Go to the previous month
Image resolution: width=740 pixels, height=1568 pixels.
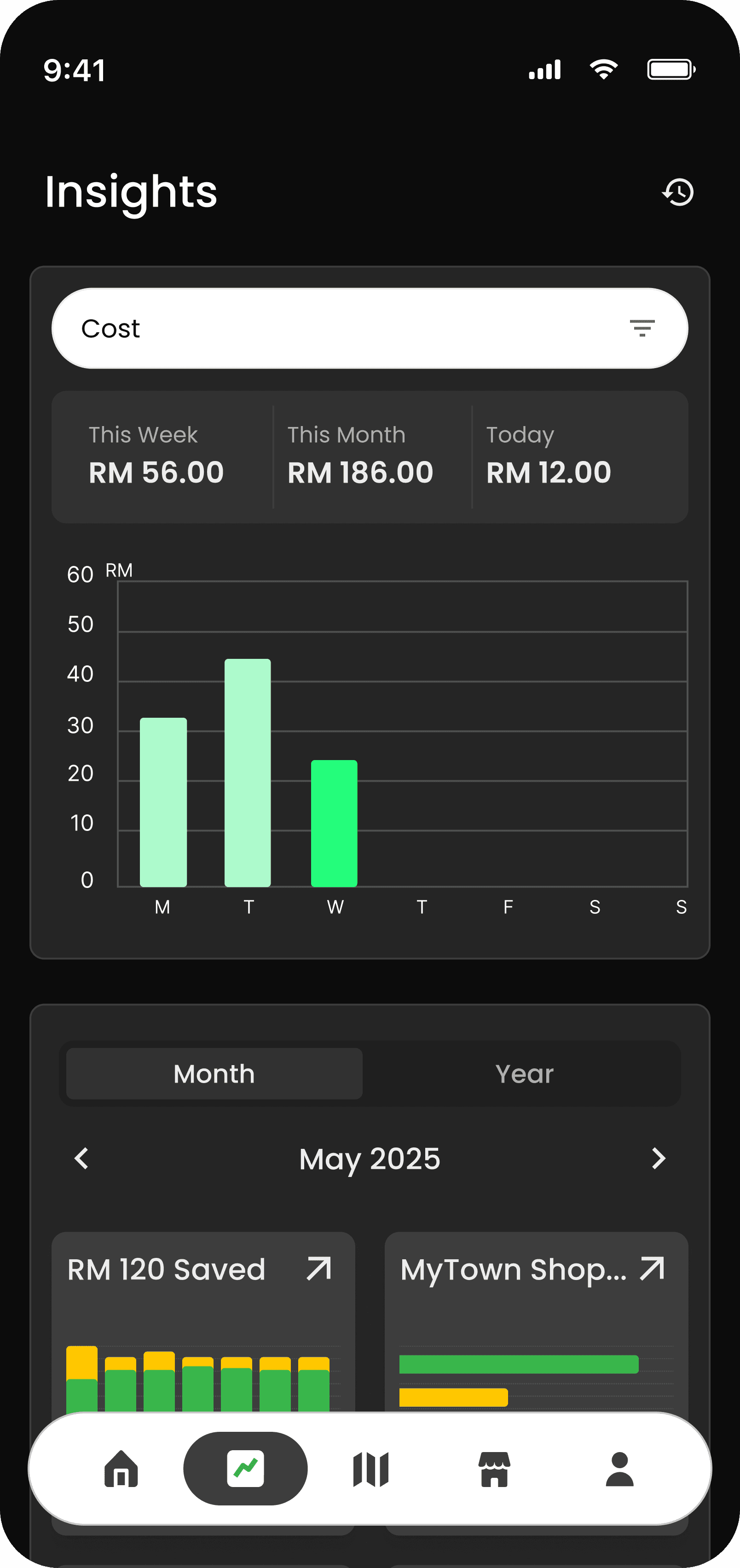pos(81,1159)
